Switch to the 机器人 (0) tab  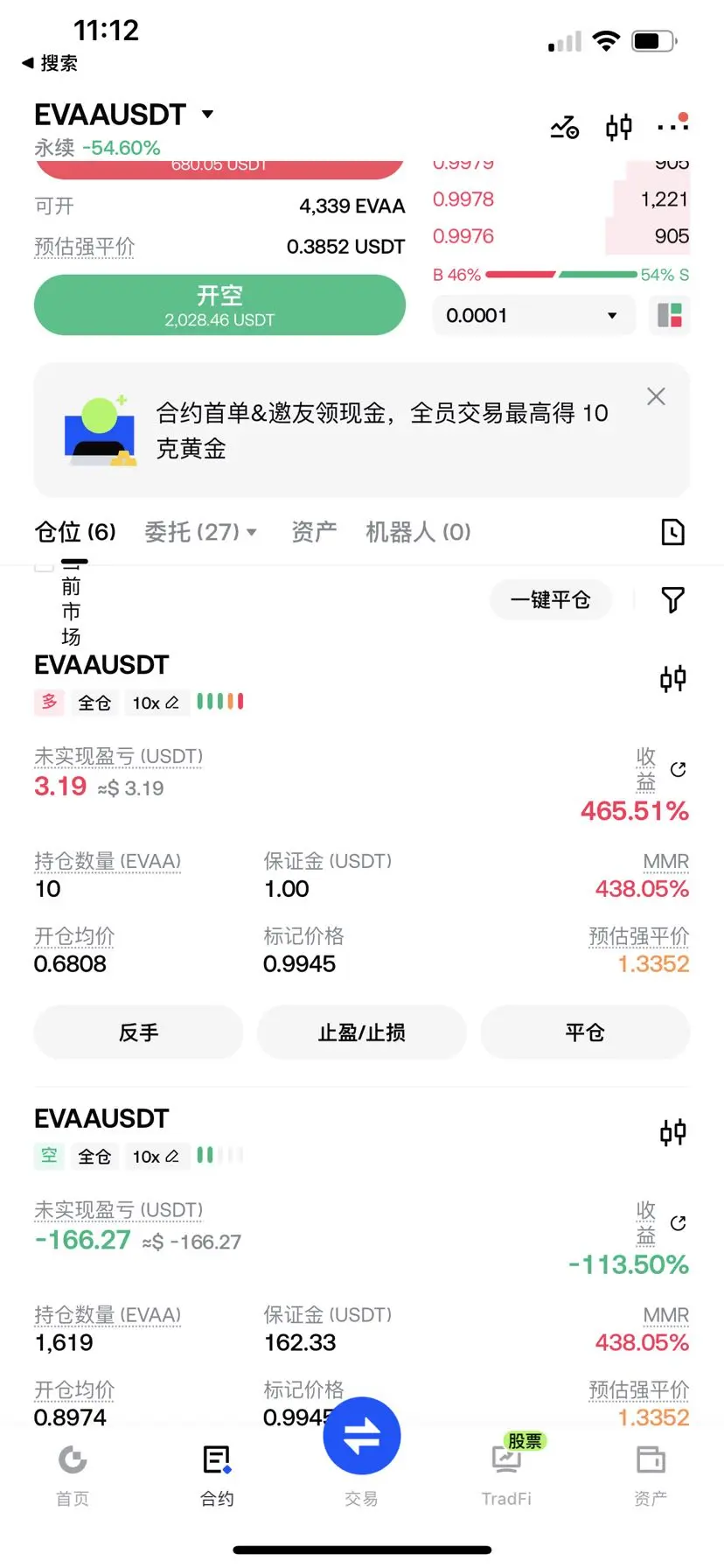(x=418, y=531)
